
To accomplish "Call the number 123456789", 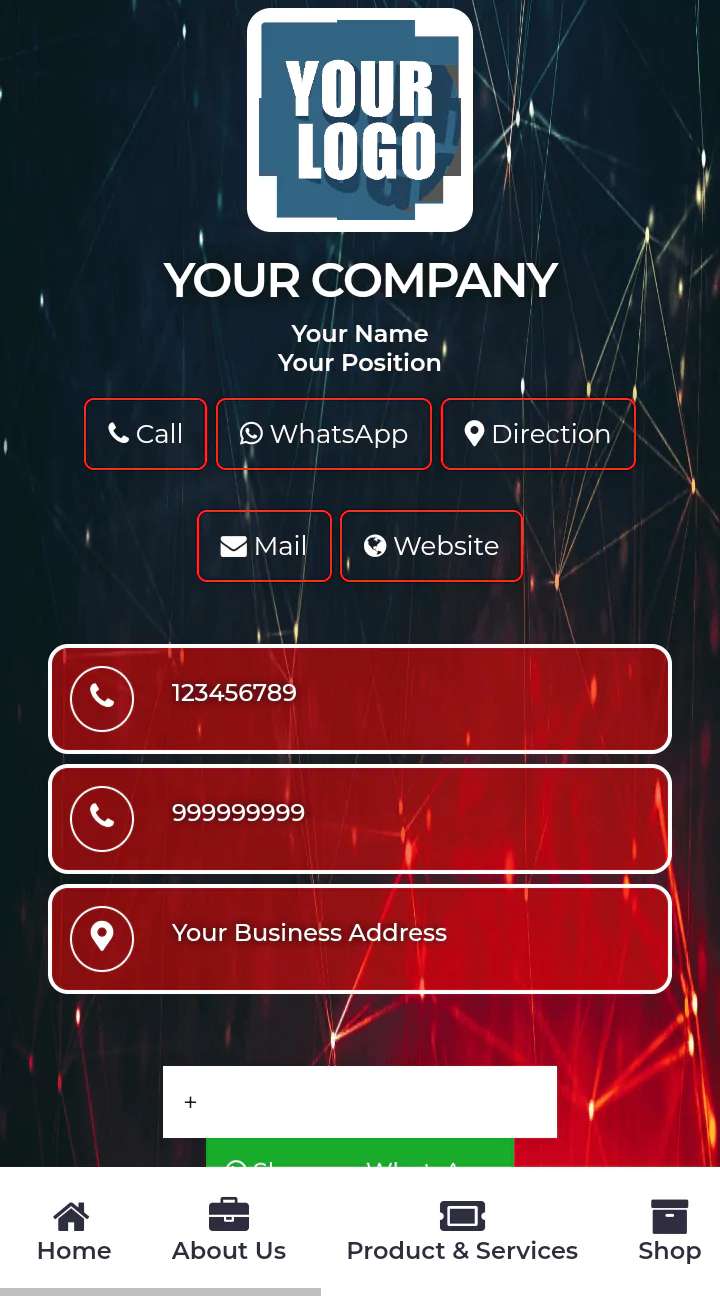I will pos(360,698).
